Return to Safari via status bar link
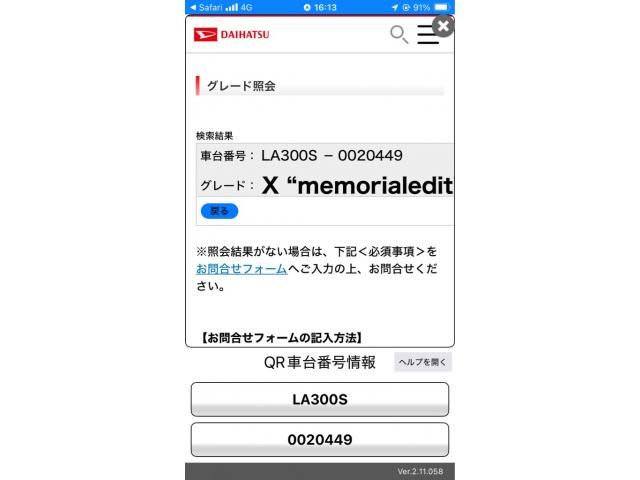This screenshot has height=480, width=640. pos(205,7)
